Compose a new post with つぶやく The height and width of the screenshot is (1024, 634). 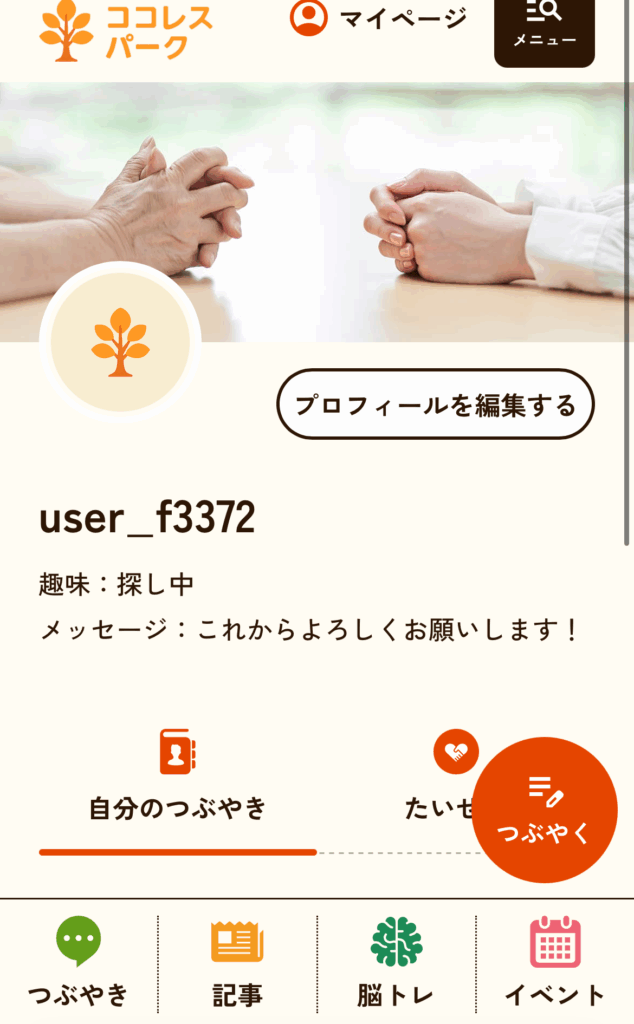pos(544,810)
